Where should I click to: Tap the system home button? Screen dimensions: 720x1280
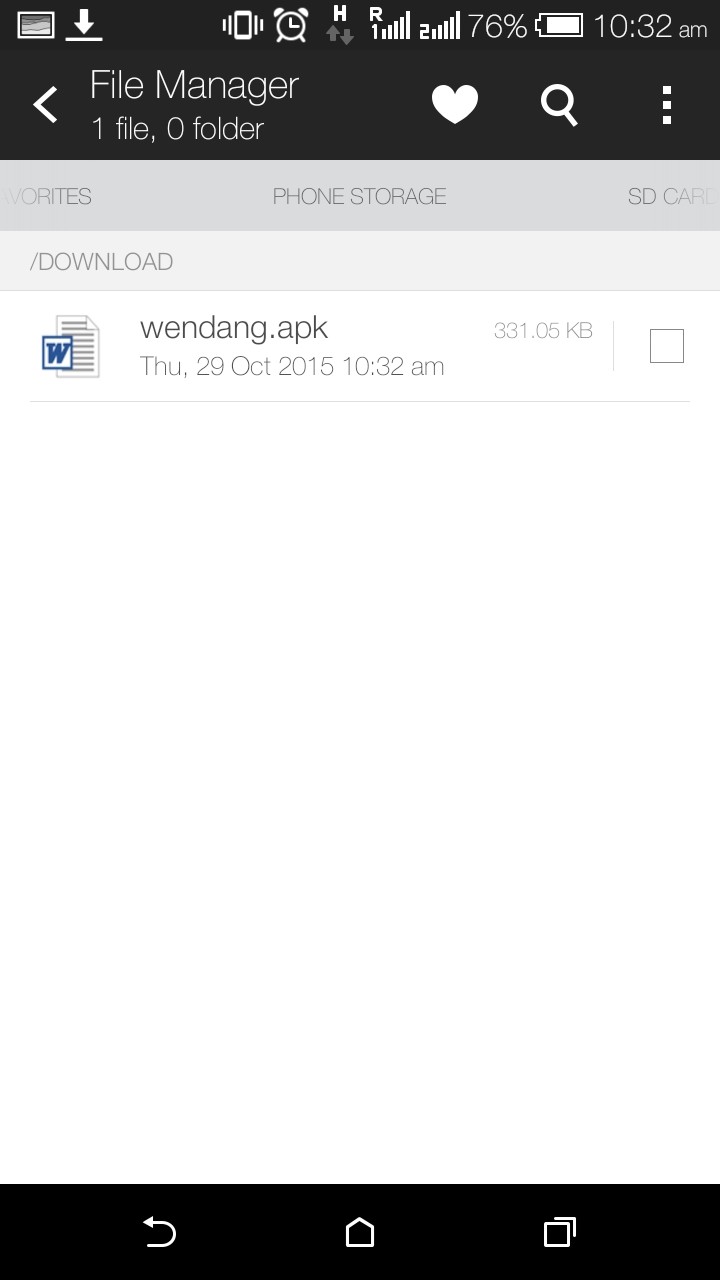pyautogui.click(x=360, y=1232)
